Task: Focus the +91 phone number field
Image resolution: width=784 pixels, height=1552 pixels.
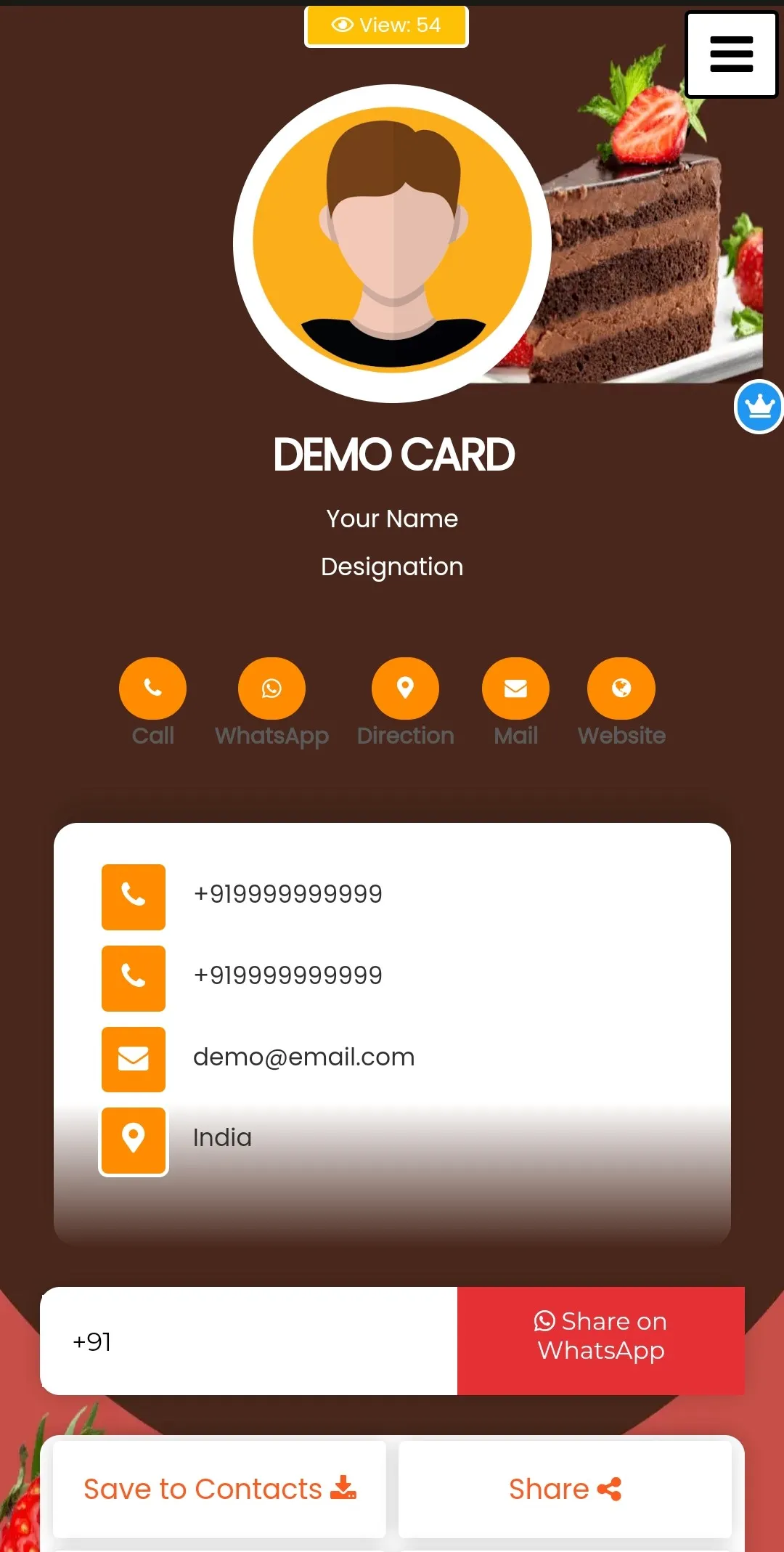Action: click(x=248, y=1341)
